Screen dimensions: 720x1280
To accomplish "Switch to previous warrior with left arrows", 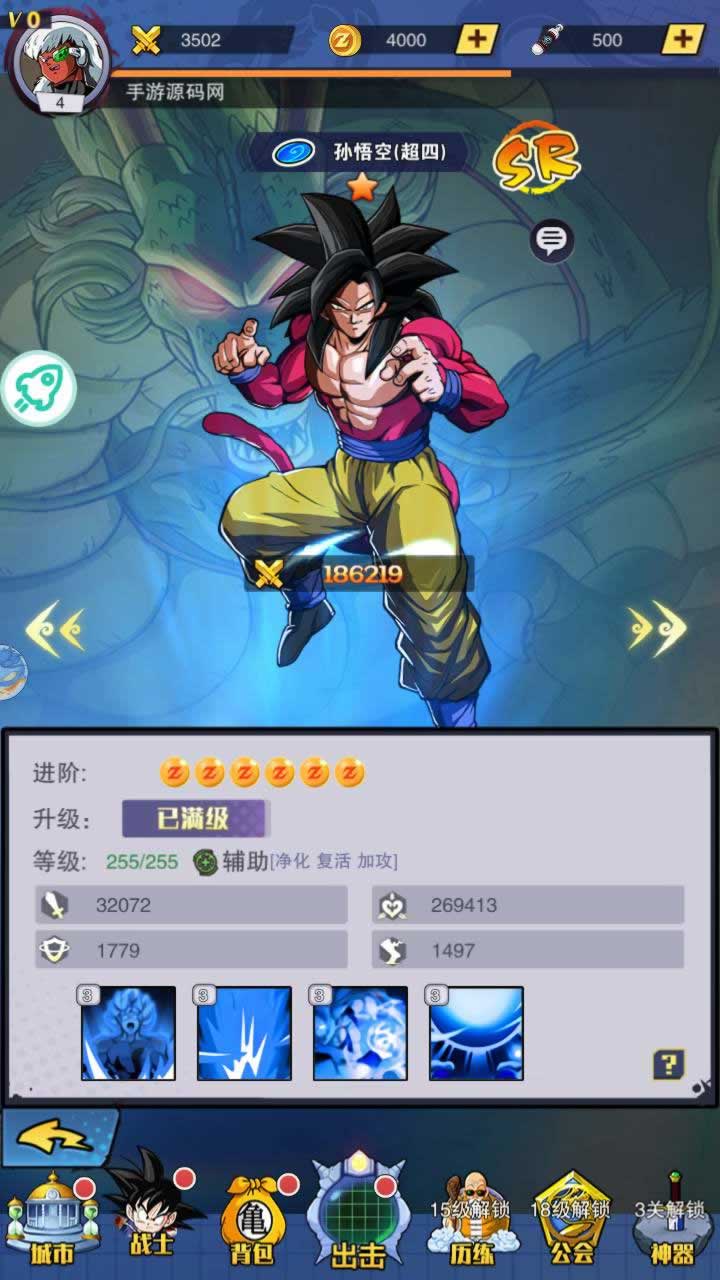I will [55, 630].
